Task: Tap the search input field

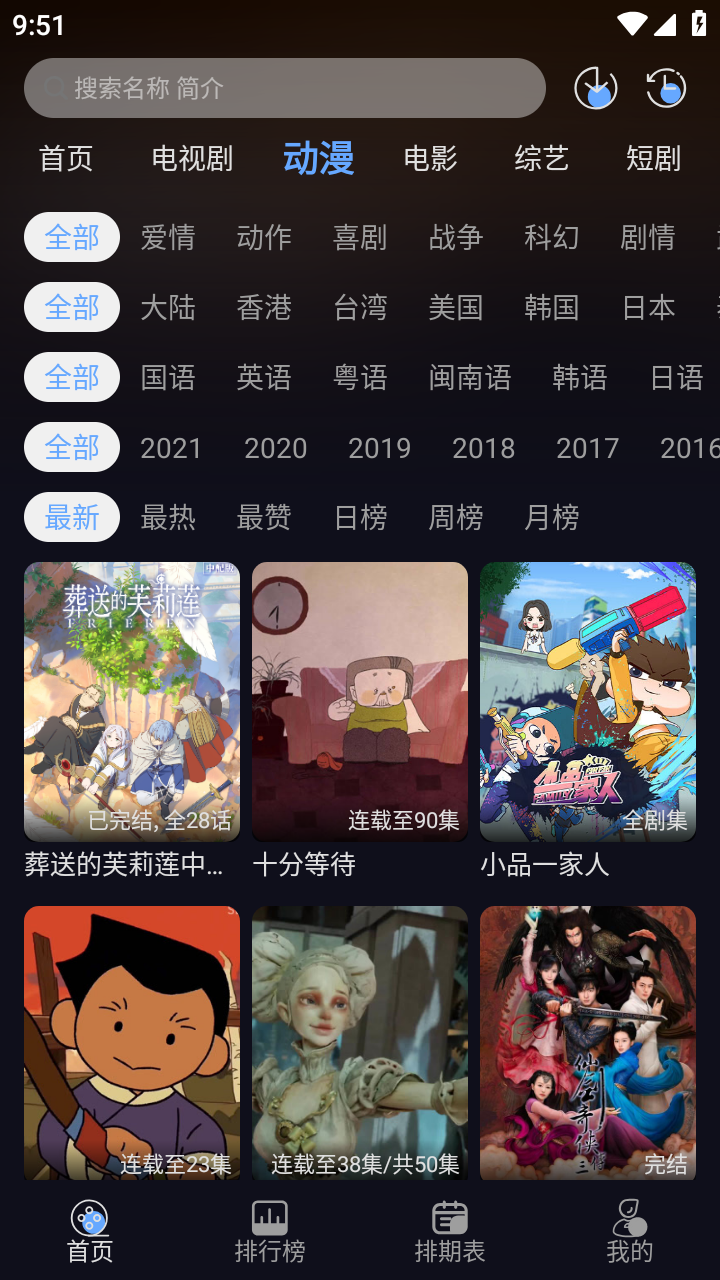Action: click(x=285, y=88)
